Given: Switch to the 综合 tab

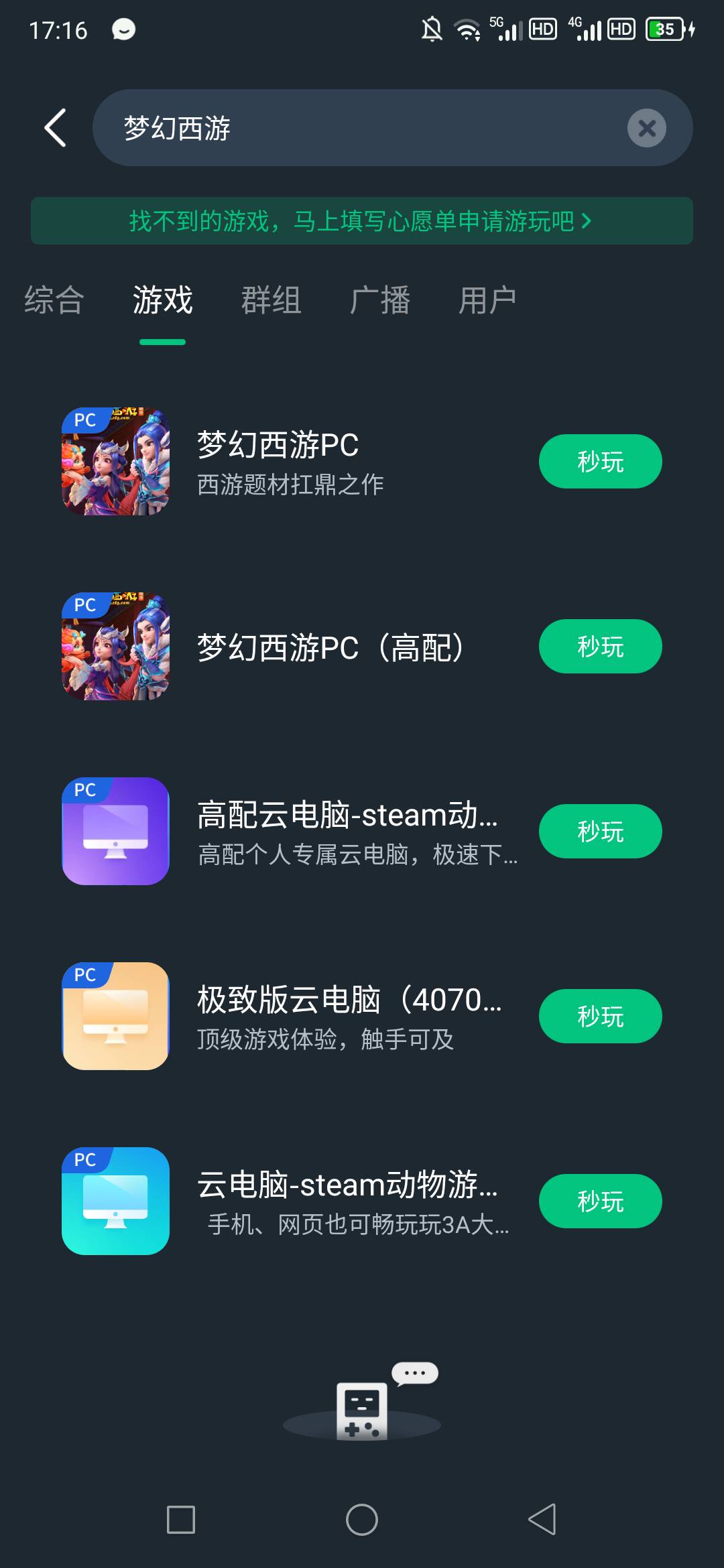Looking at the screenshot, I should pyautogui.click(x=54, y=300).
